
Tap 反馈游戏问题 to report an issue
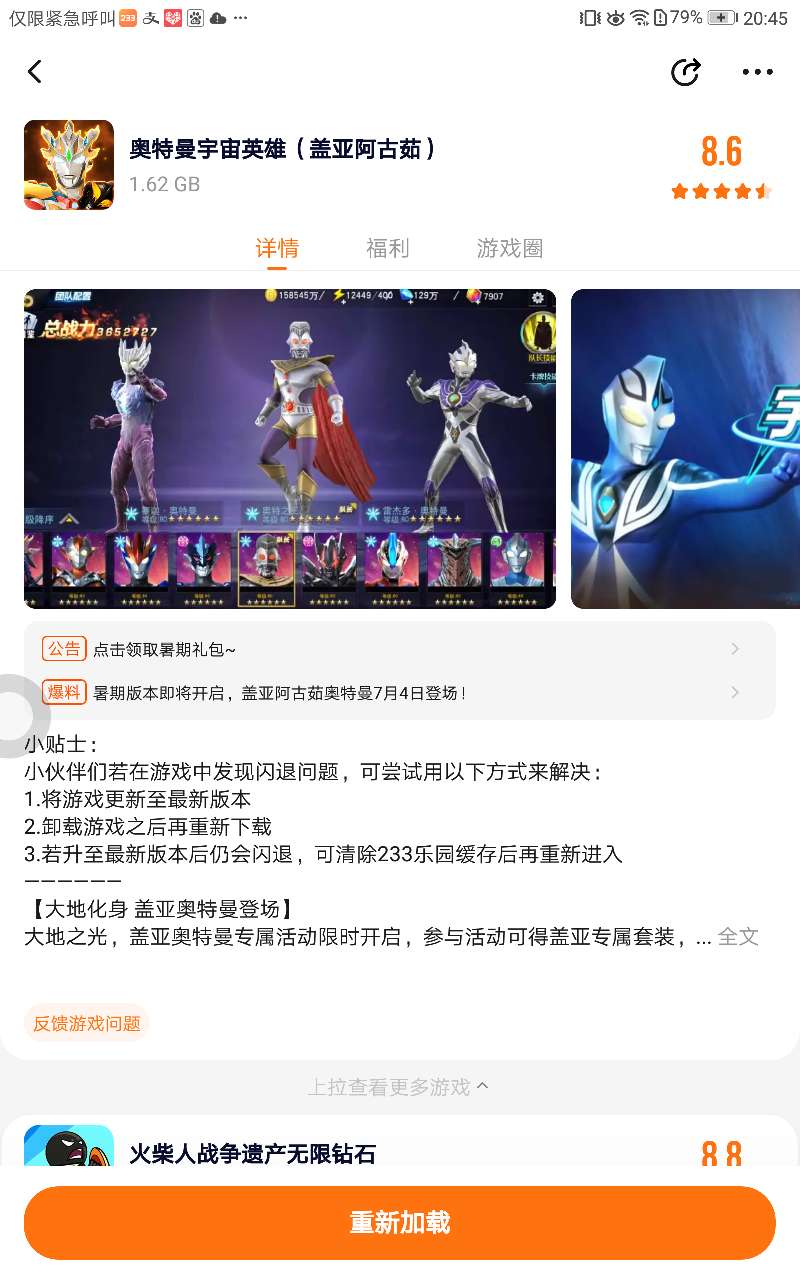87,1023
